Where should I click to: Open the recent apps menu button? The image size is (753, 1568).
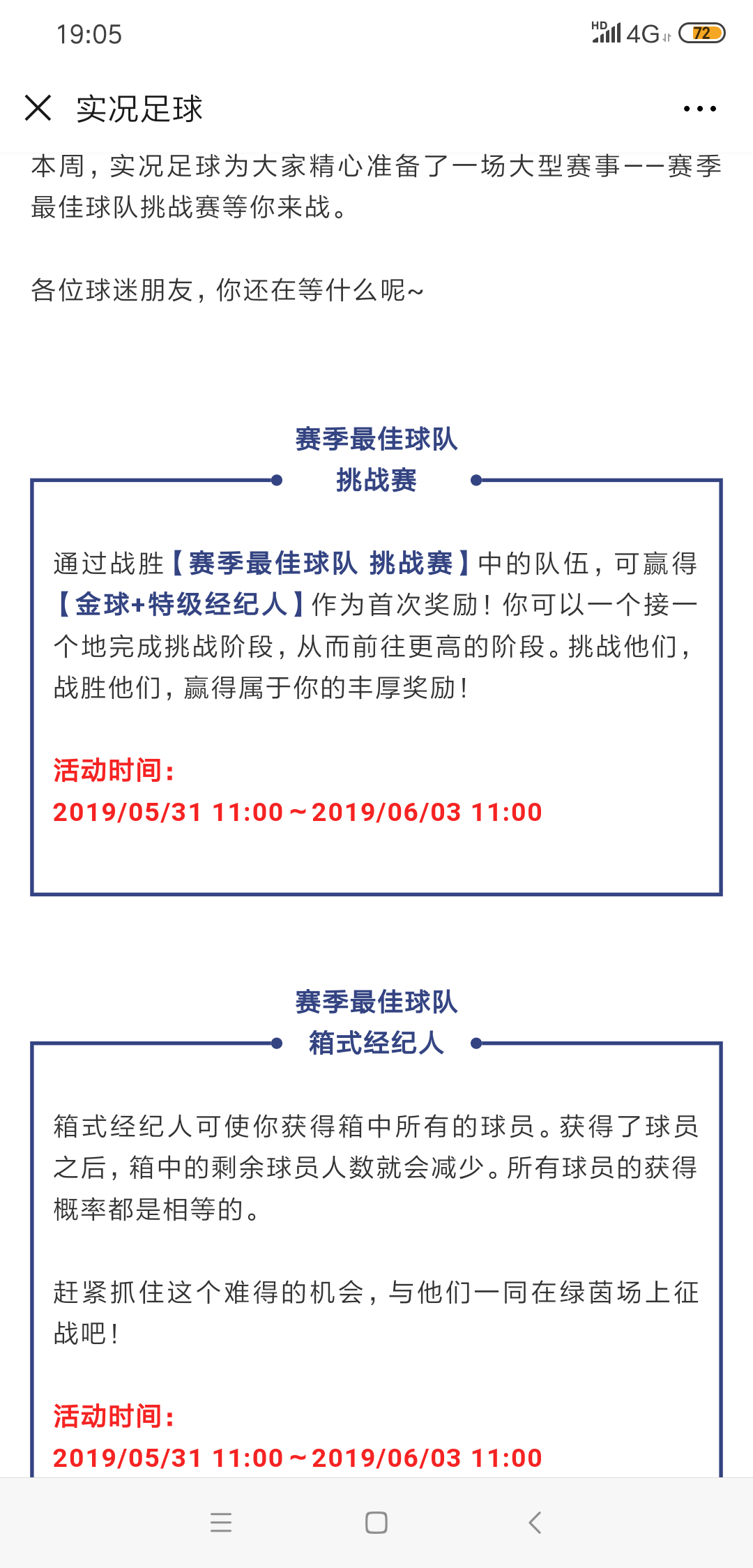[x=221, y=1522]
